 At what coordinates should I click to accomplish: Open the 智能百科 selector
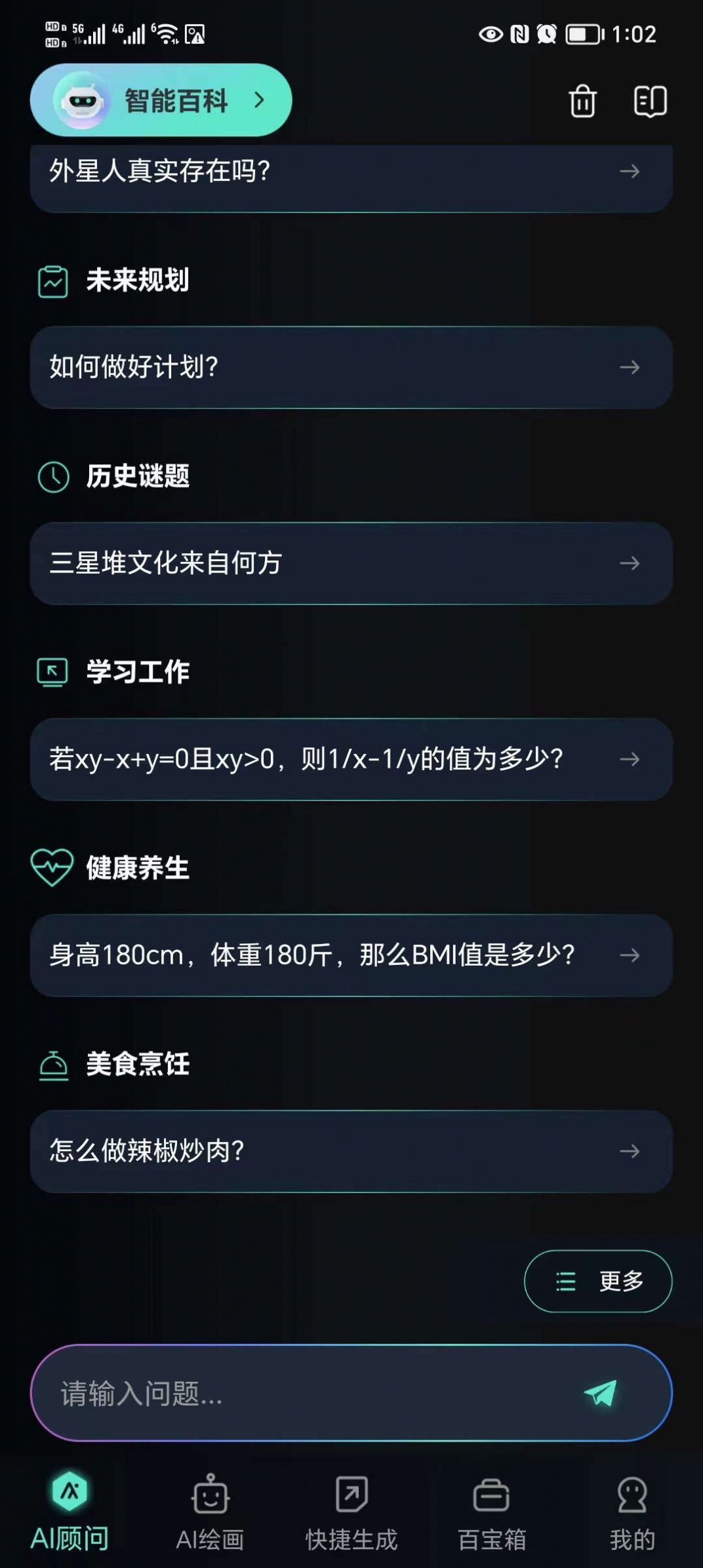[161, 100]
